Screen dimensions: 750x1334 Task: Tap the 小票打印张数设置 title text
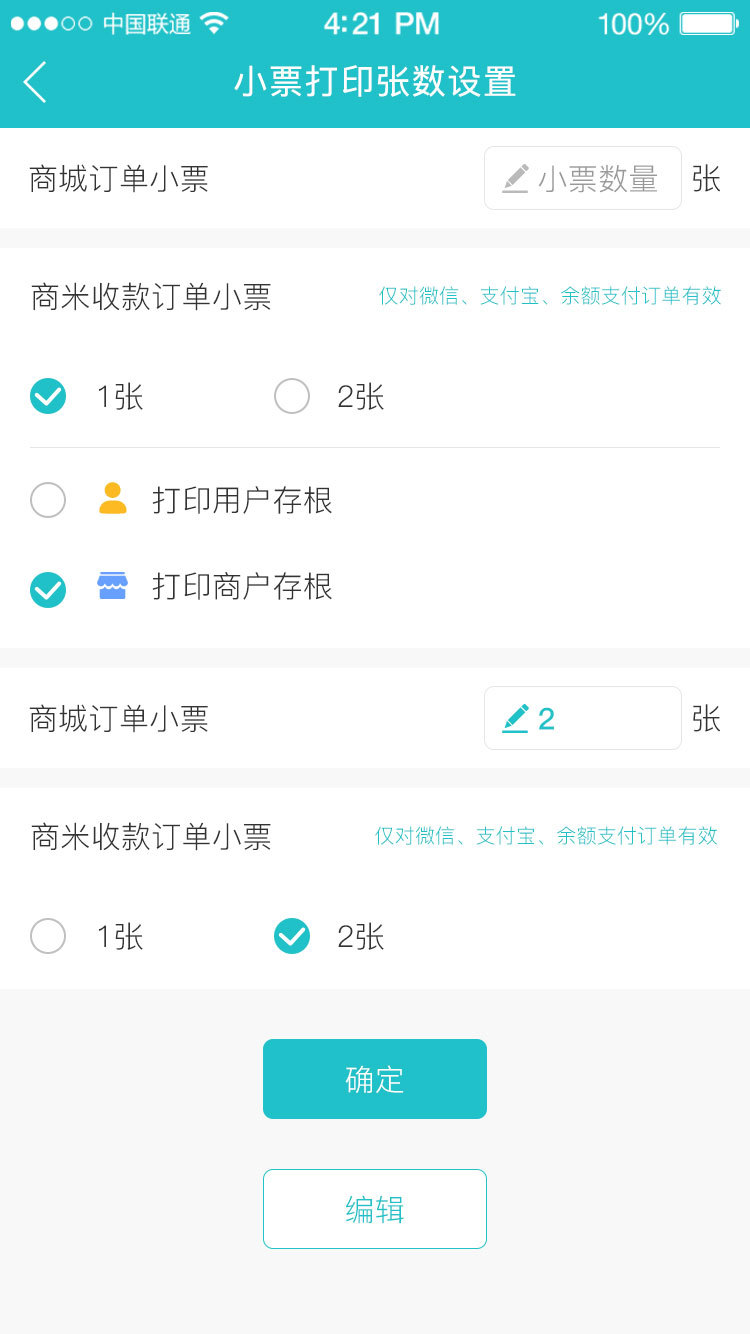[375, 82]
